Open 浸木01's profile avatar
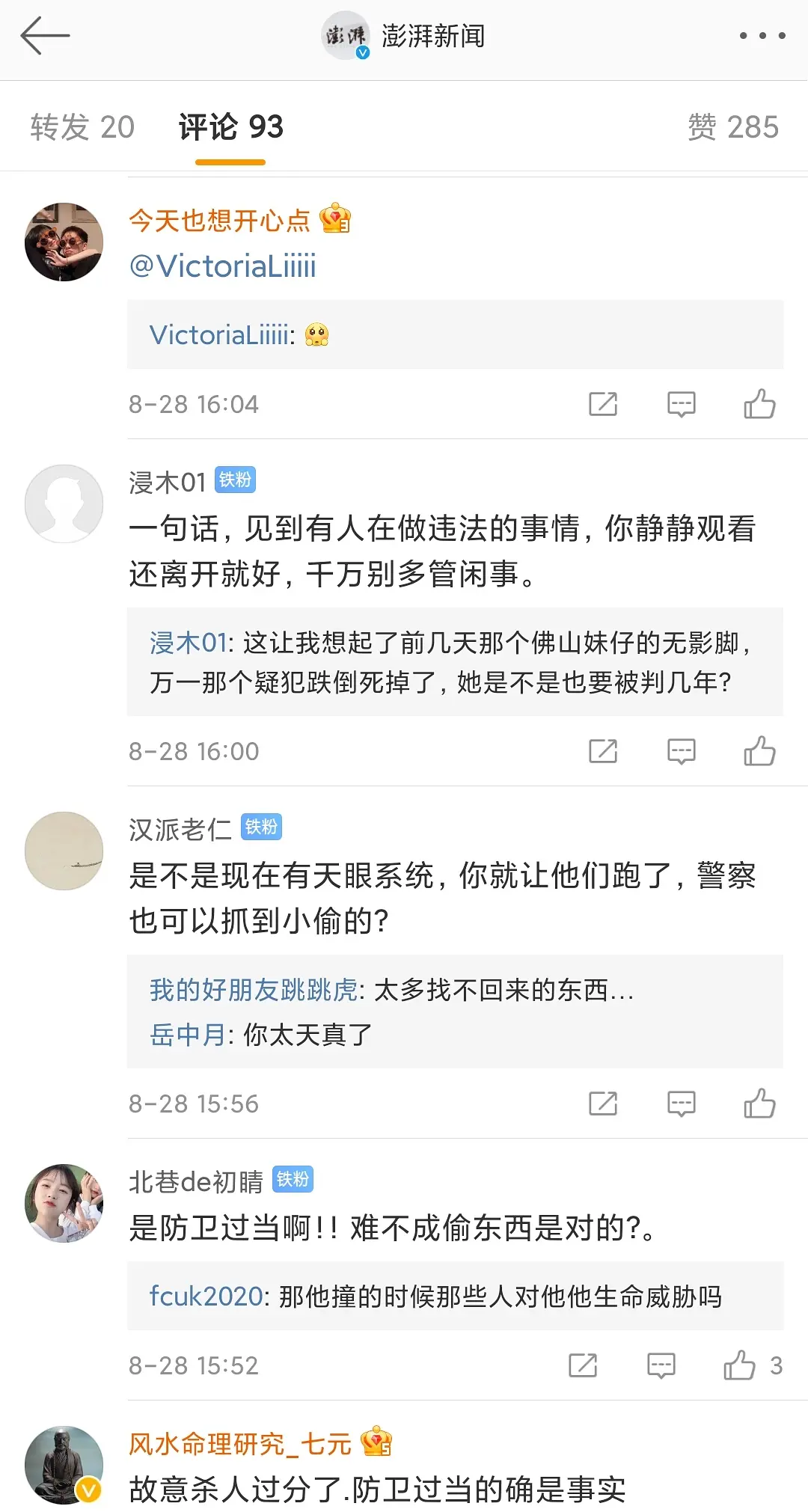The width and height of the screenshot is (808, 1512). (64, 504)
